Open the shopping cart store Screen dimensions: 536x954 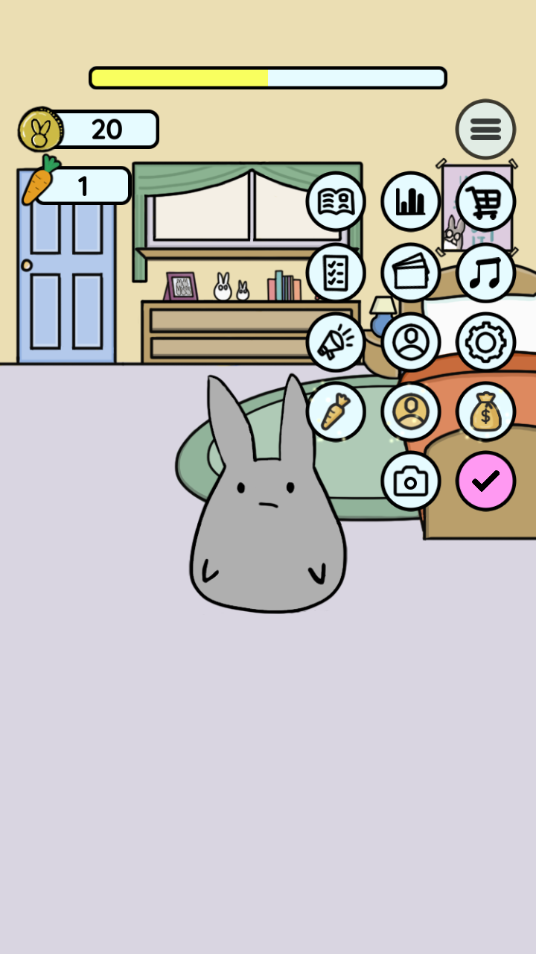(486, 201)
